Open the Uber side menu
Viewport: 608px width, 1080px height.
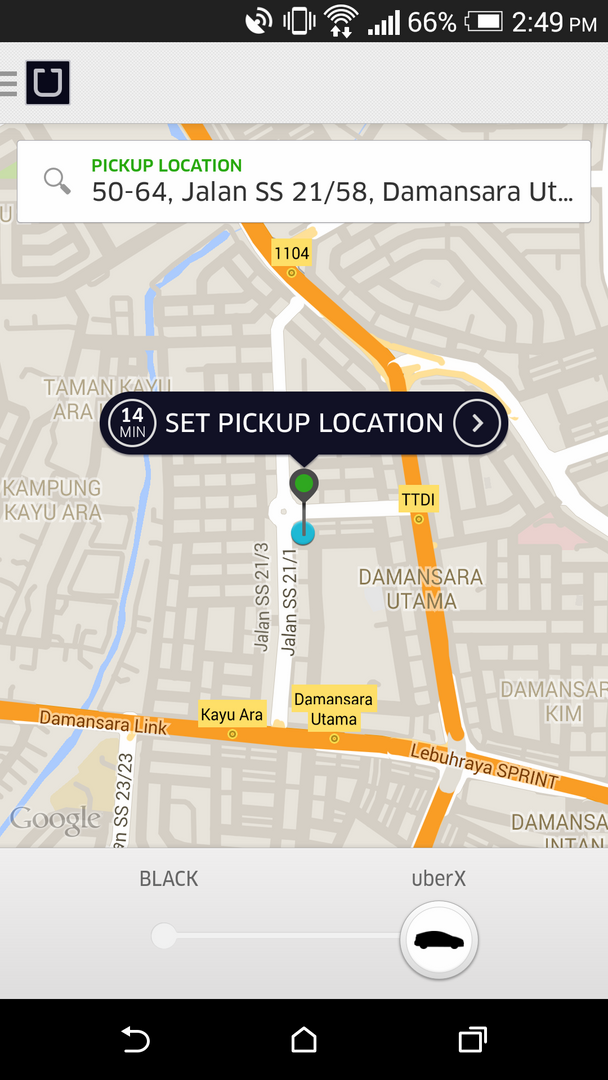coord(35,83)
